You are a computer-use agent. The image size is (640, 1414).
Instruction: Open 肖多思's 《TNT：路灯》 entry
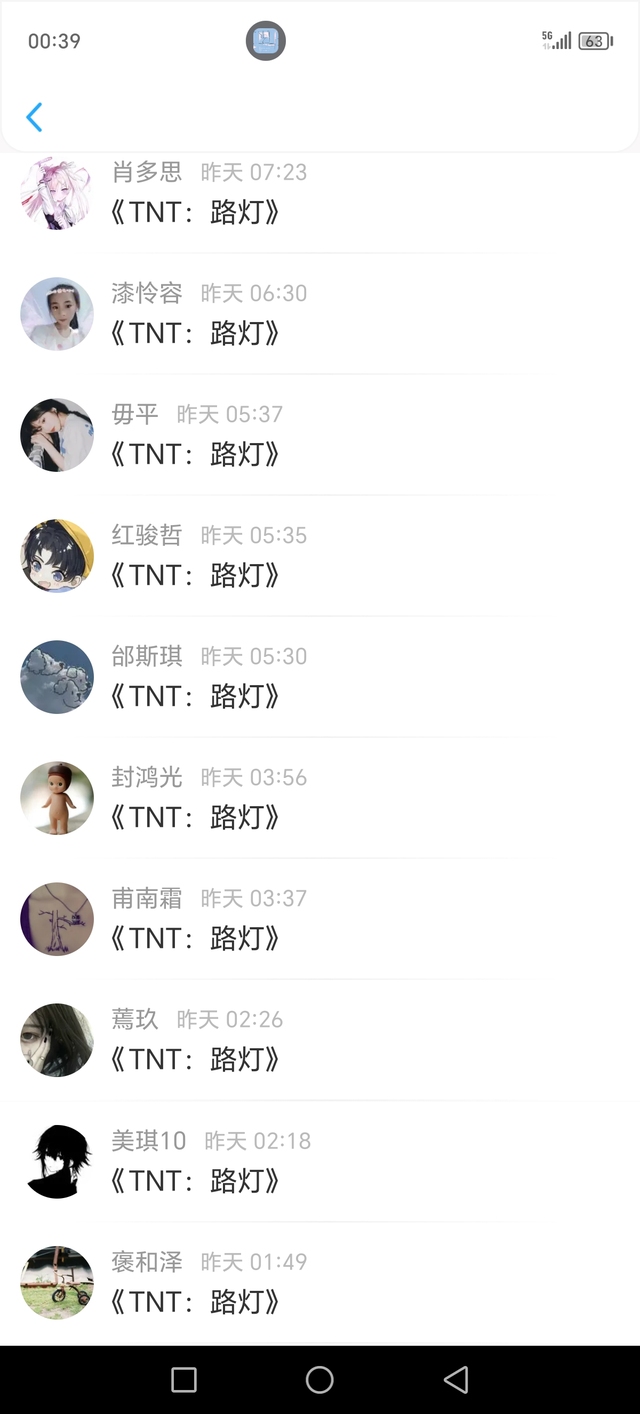195,211
